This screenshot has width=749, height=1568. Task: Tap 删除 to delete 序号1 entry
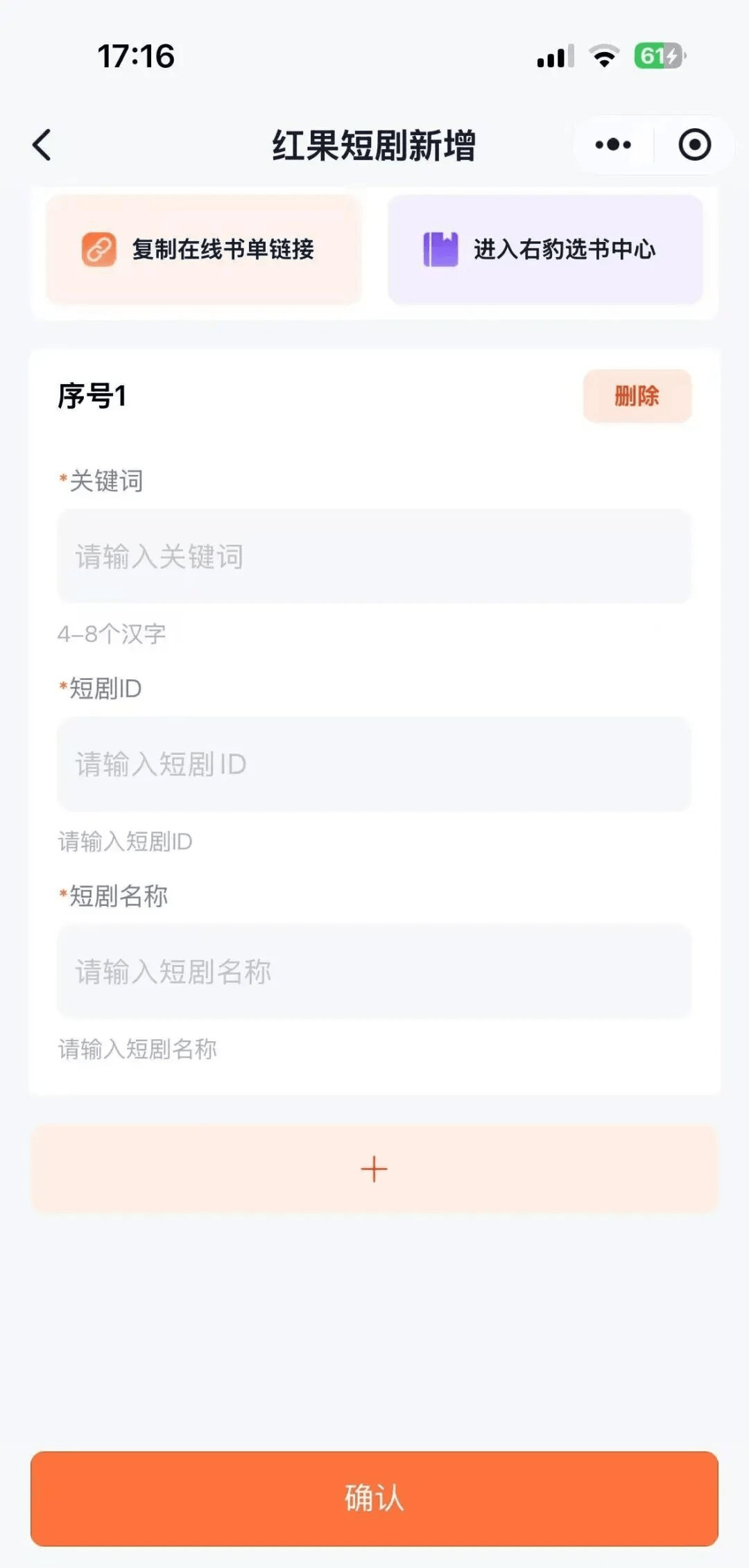[637, 396]
